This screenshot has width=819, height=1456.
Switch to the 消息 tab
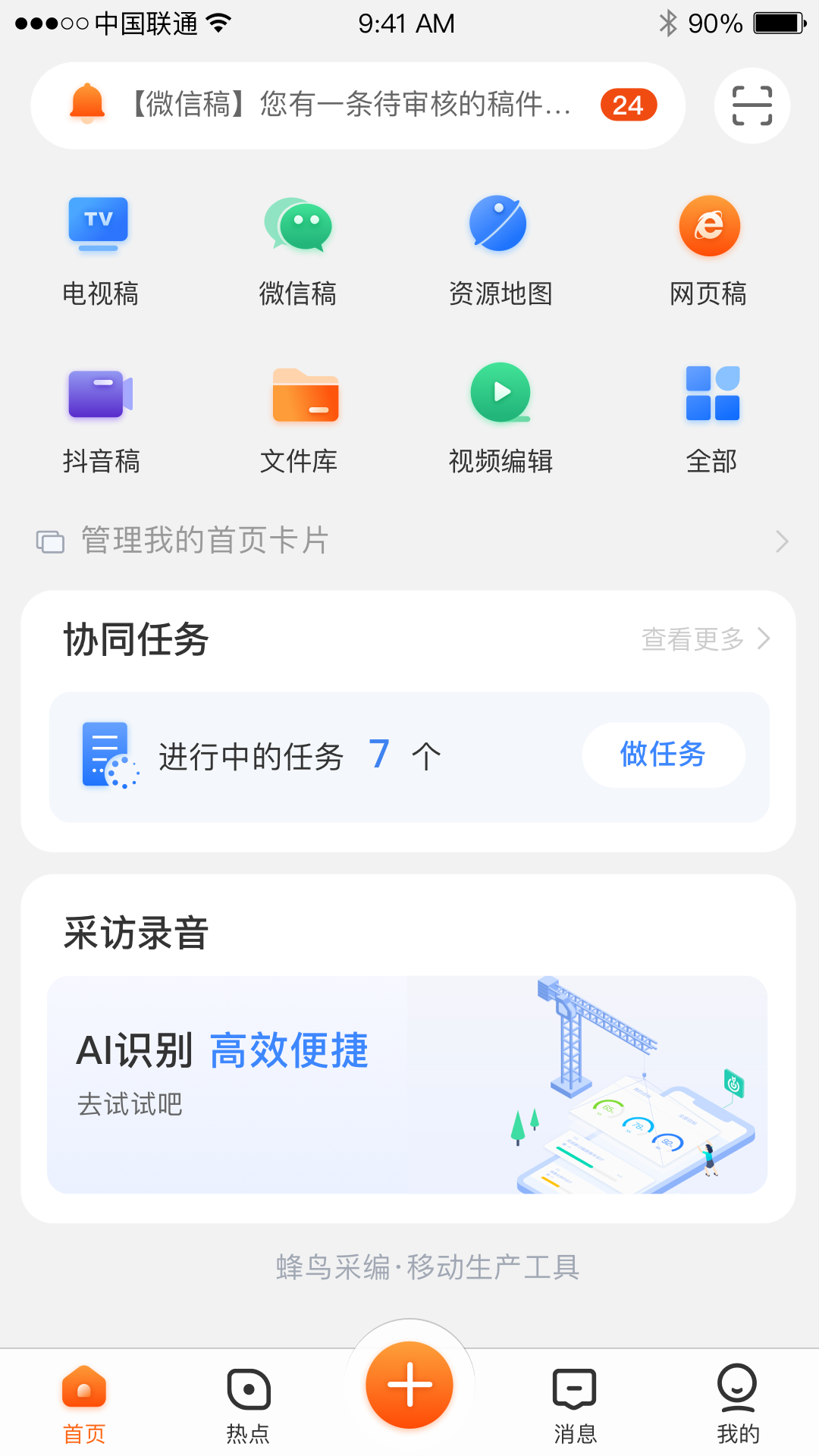click(575, 1404)
